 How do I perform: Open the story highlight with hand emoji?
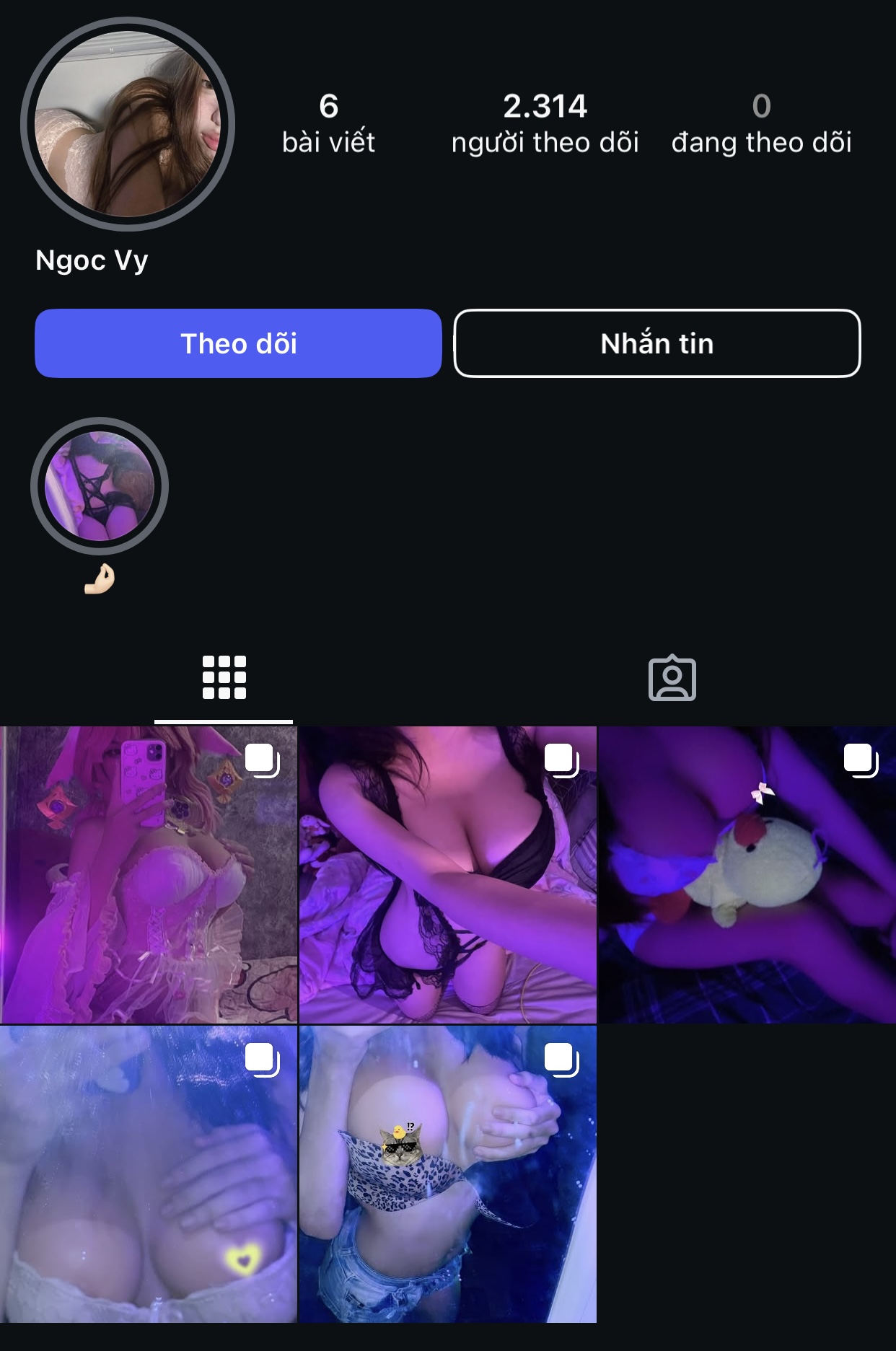(x=100, y=486)
